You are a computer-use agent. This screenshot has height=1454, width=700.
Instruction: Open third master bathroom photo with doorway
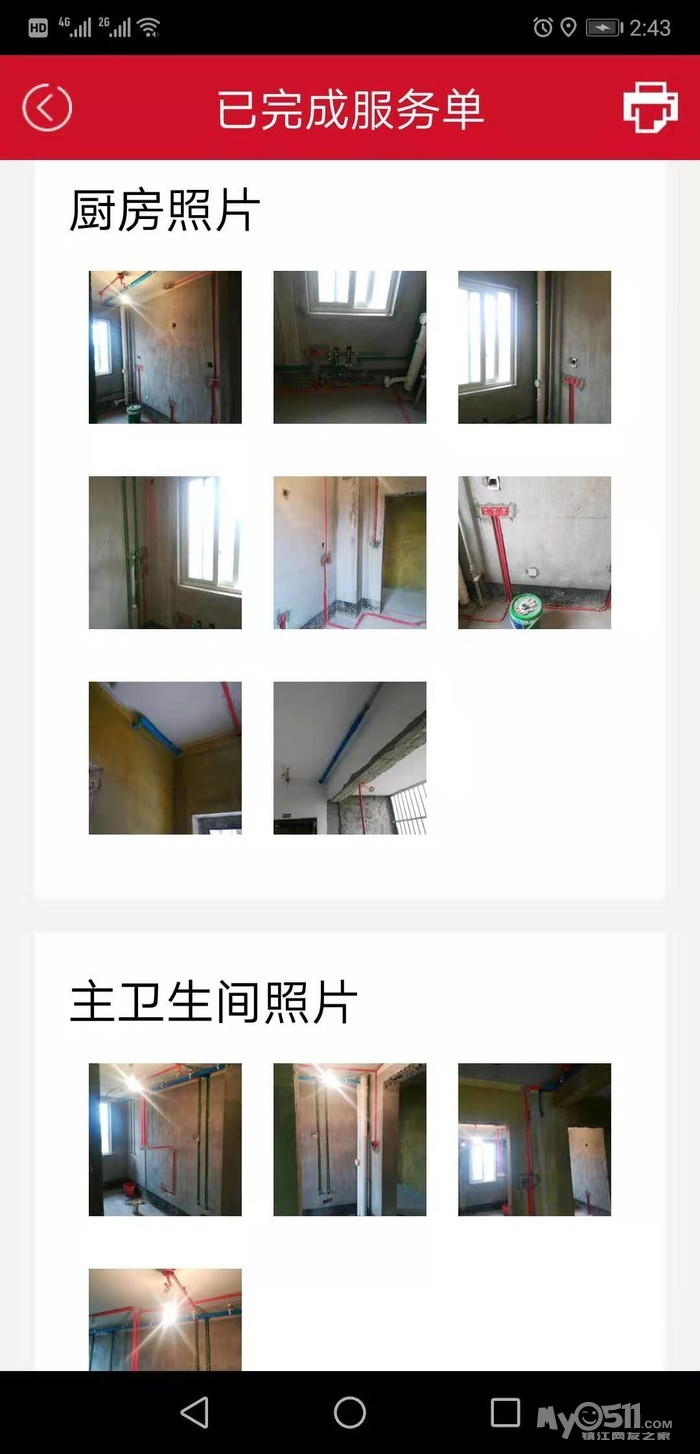[x=534, y=1139]
